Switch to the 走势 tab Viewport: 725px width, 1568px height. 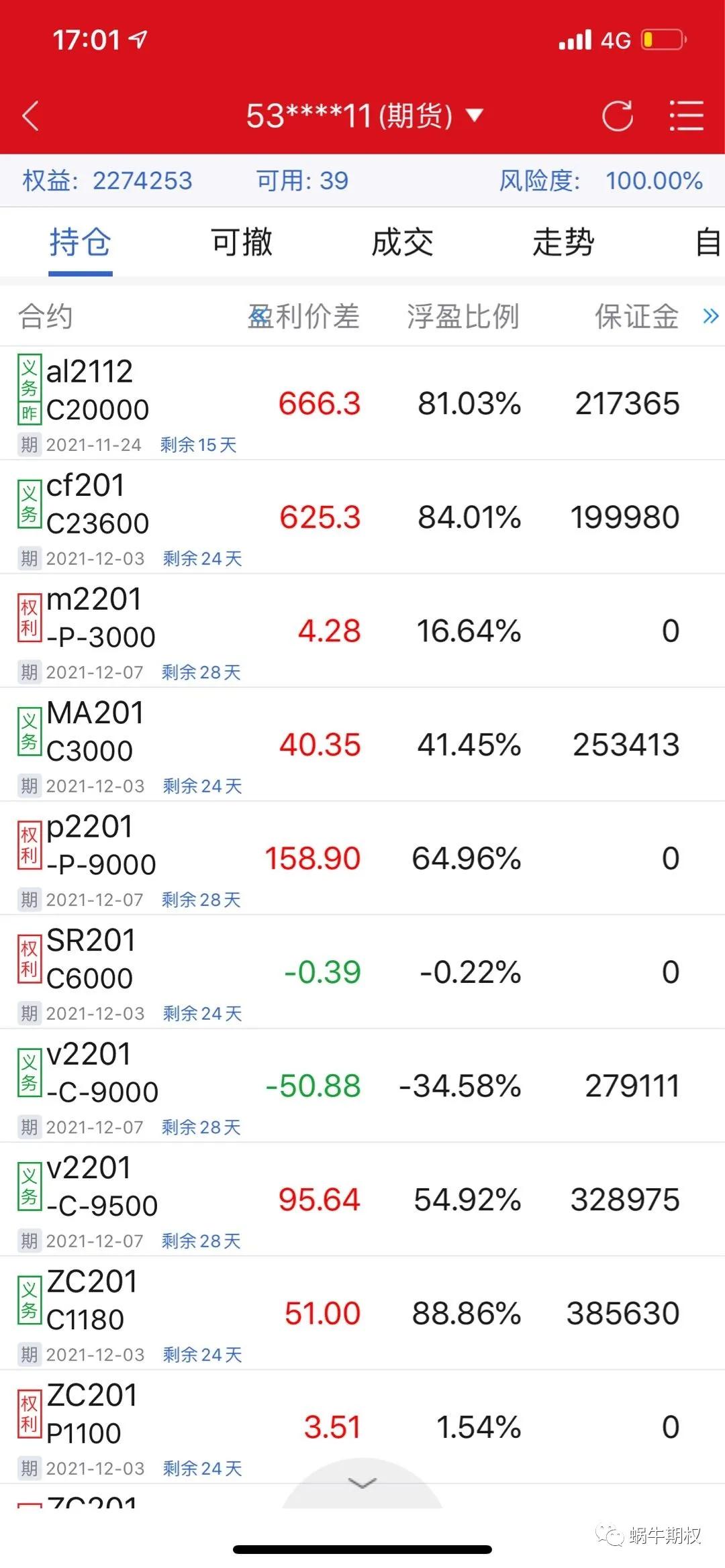pyautogui.click(x=563, y=242)
